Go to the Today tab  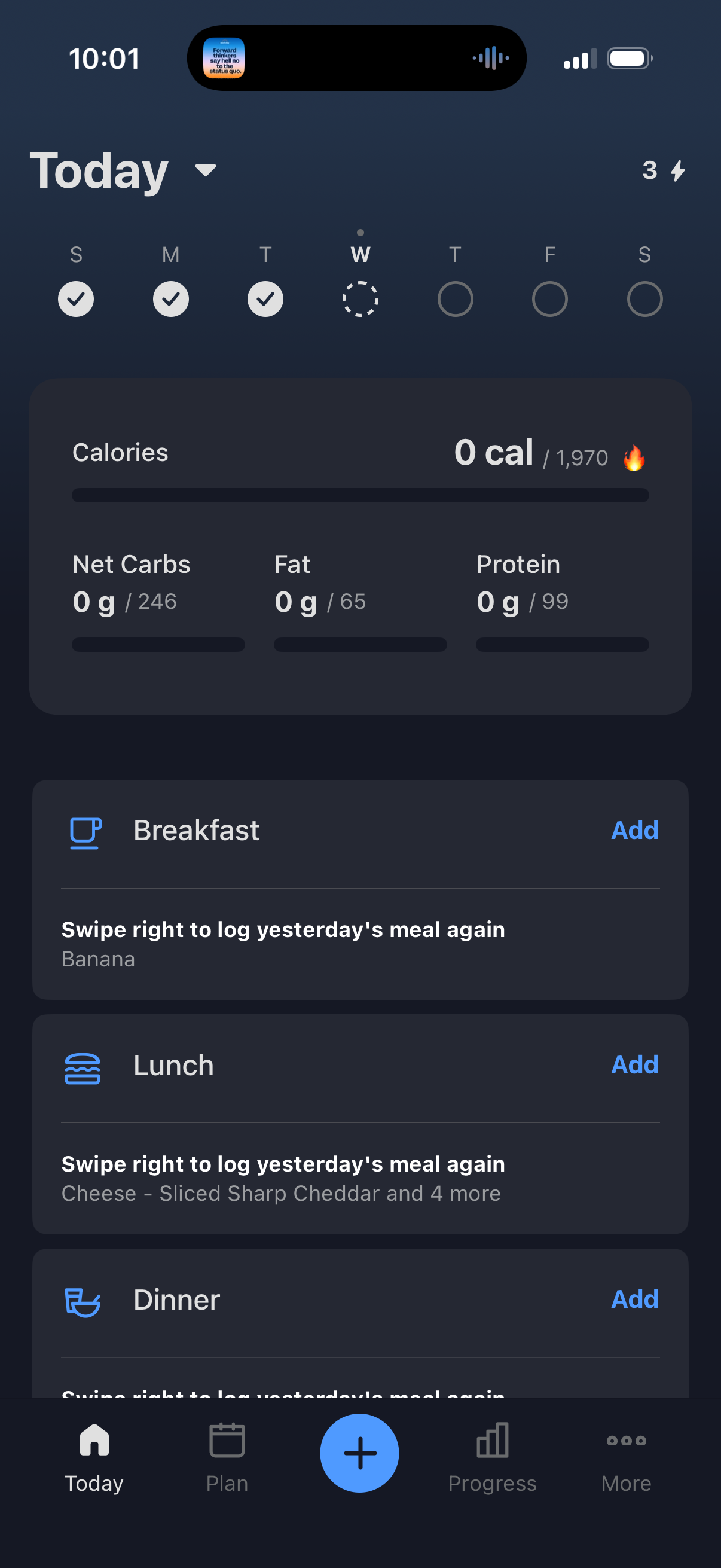(94, 1457)
